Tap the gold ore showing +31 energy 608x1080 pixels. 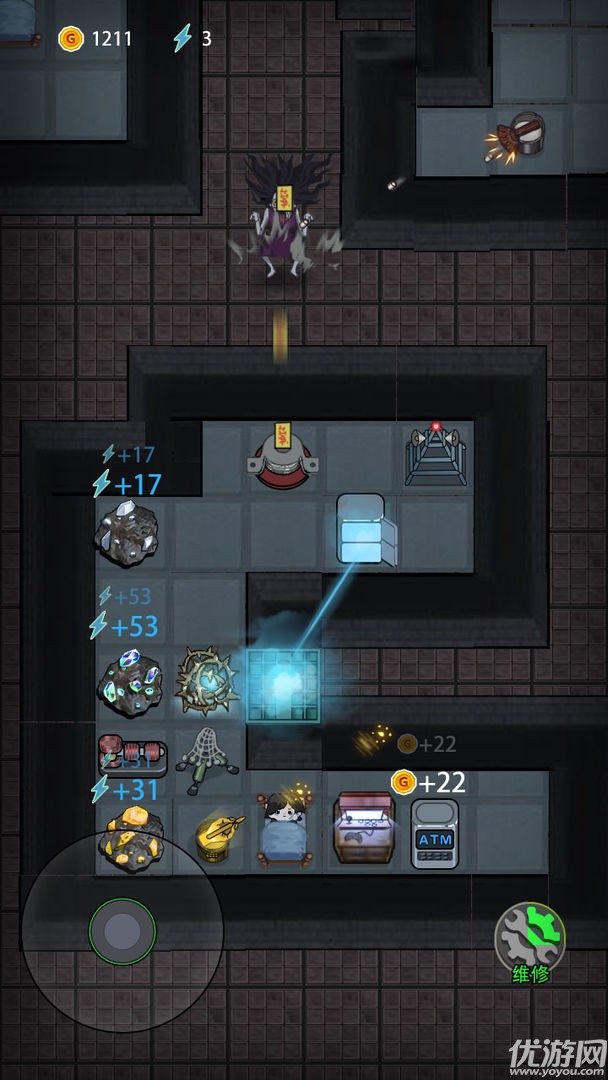[x=130, y=838]
